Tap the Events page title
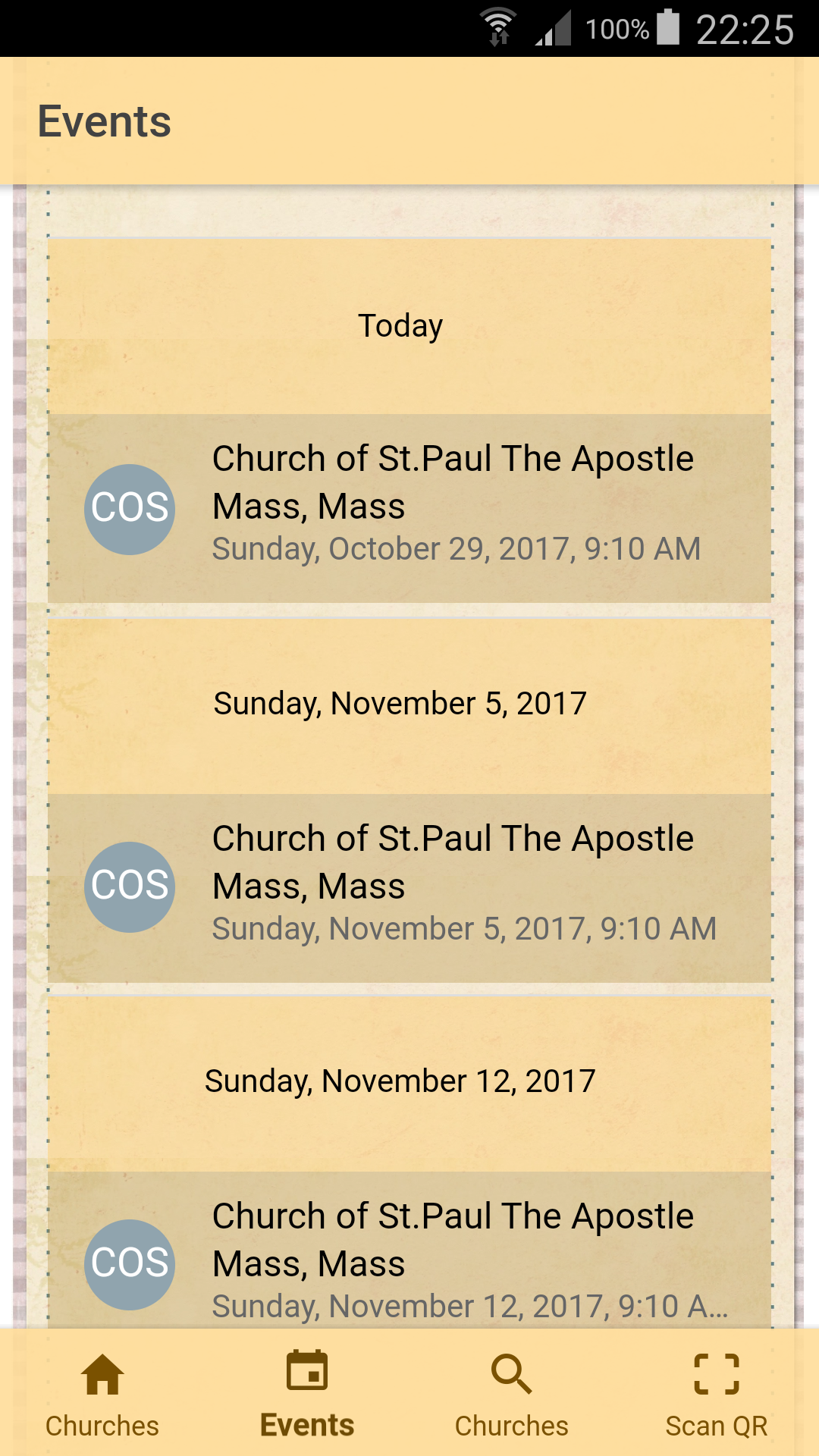Viewport: 819px width, 1456px height. pyautogui.click(x=104, y=121)
